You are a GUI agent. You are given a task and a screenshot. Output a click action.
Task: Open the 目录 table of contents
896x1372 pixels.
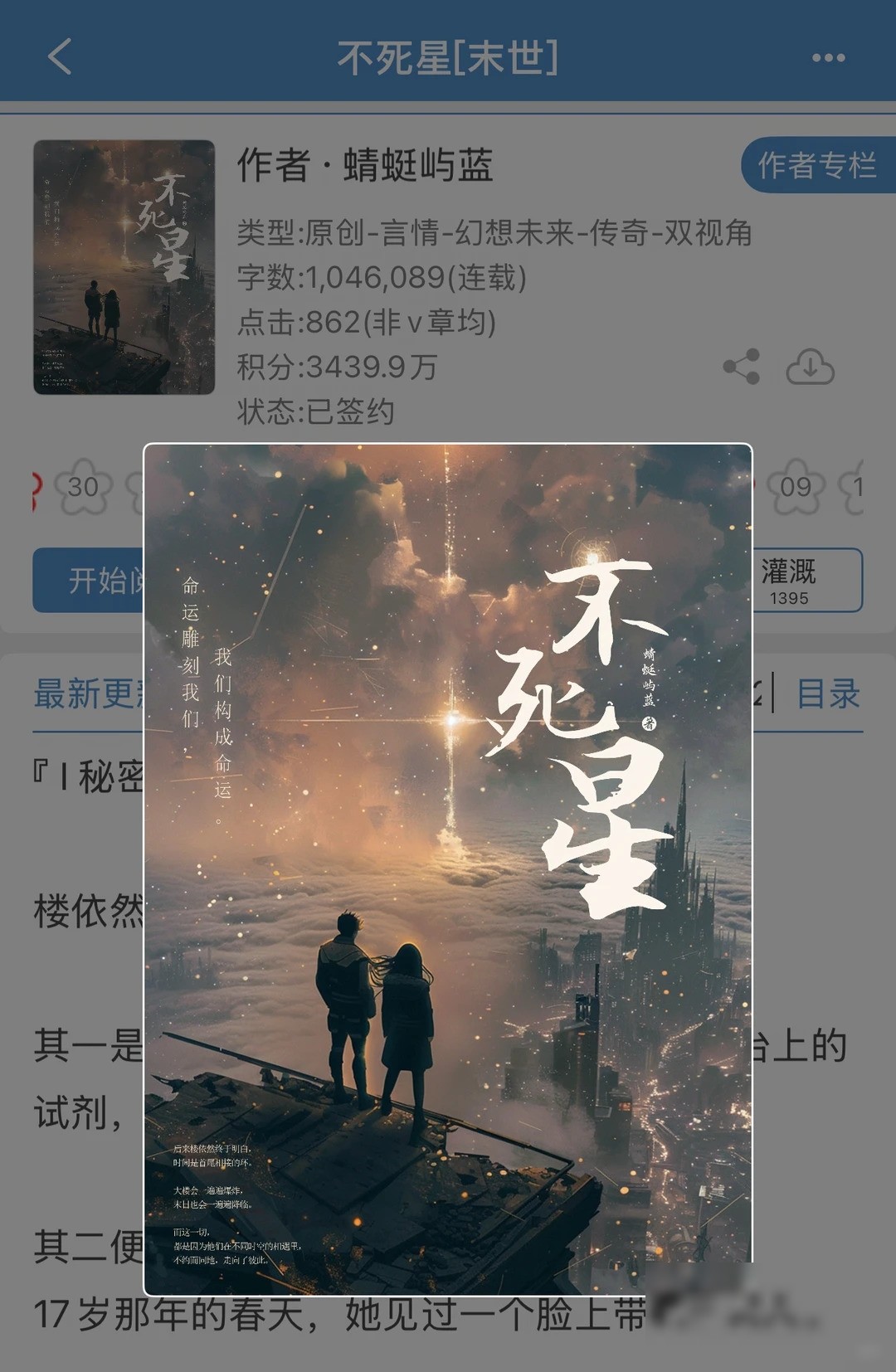coord(828,694)
